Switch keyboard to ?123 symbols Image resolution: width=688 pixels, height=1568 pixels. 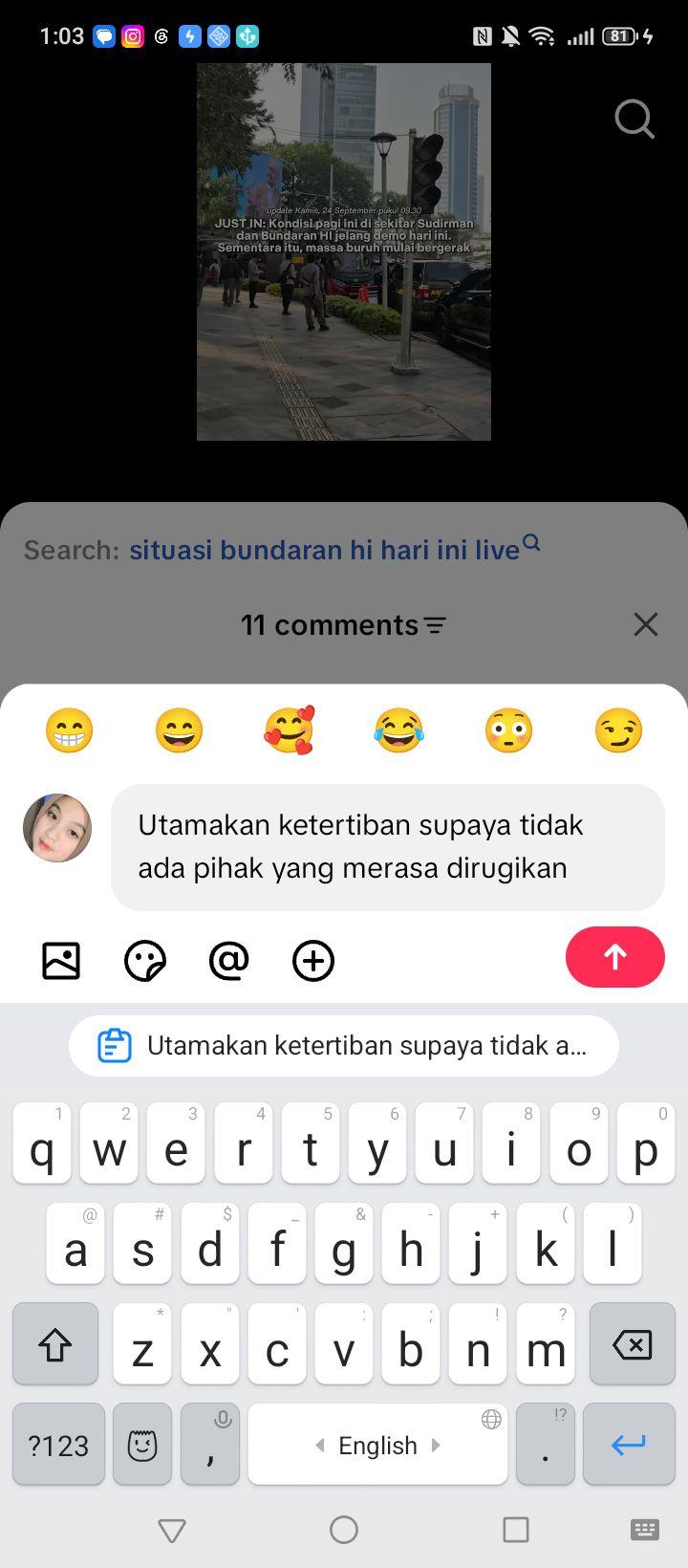58,1445
